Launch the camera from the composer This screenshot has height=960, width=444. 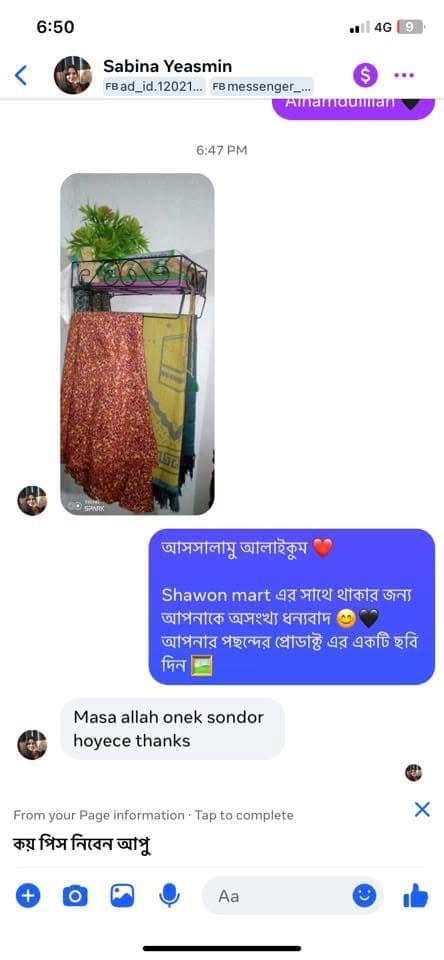75,896
